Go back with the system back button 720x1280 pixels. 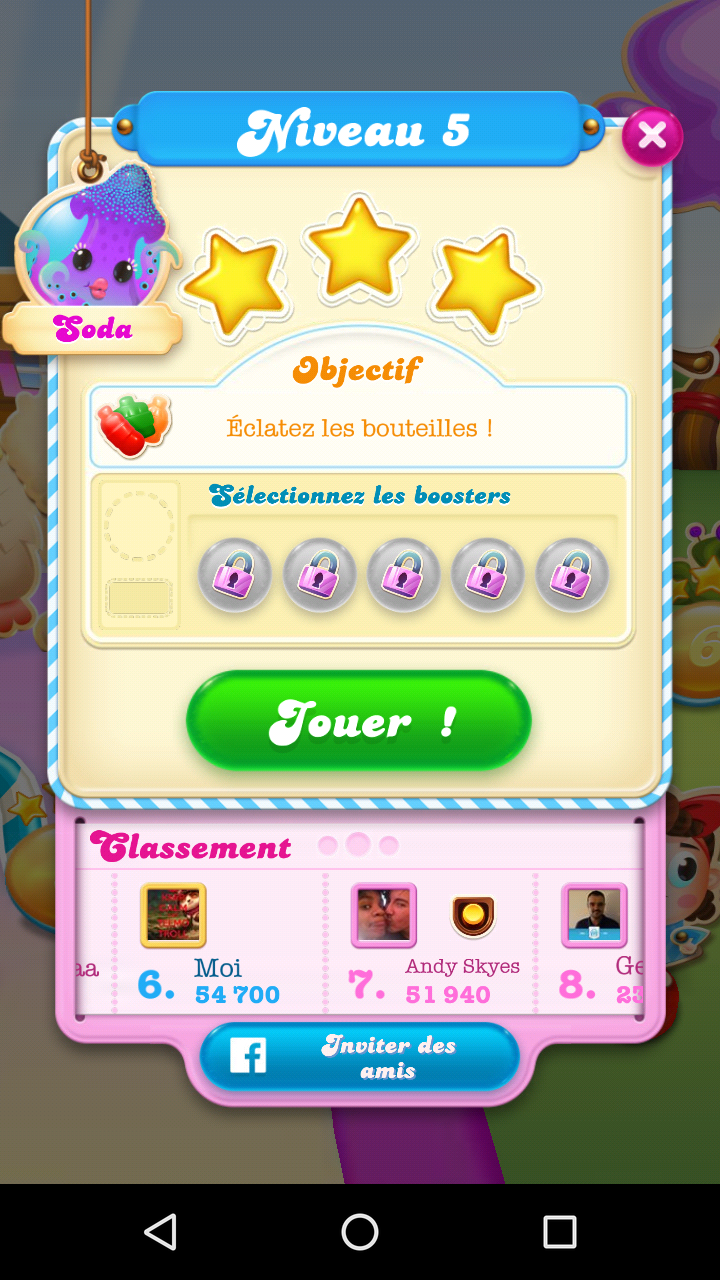(160, 1232)
